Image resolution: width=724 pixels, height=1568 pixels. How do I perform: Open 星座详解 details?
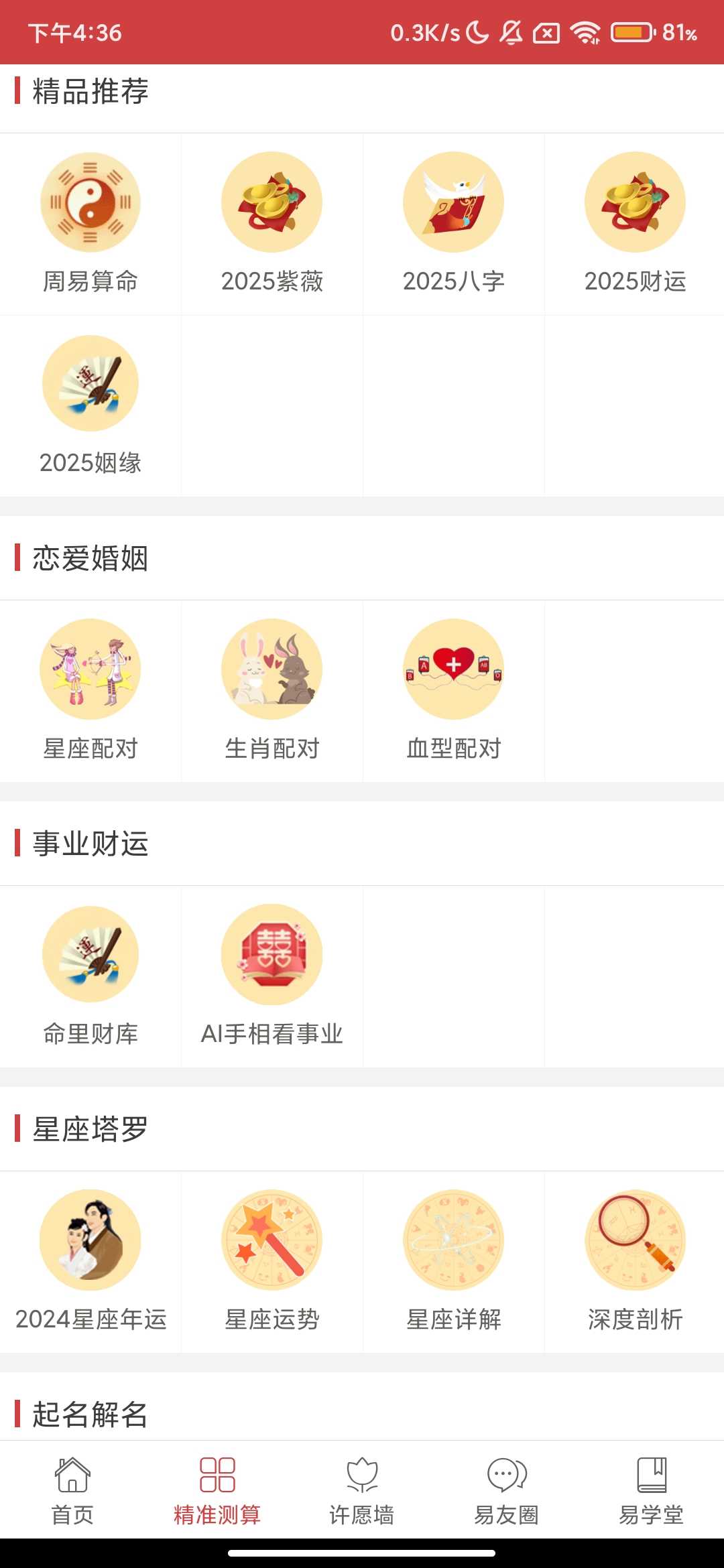pos(454,1262)
